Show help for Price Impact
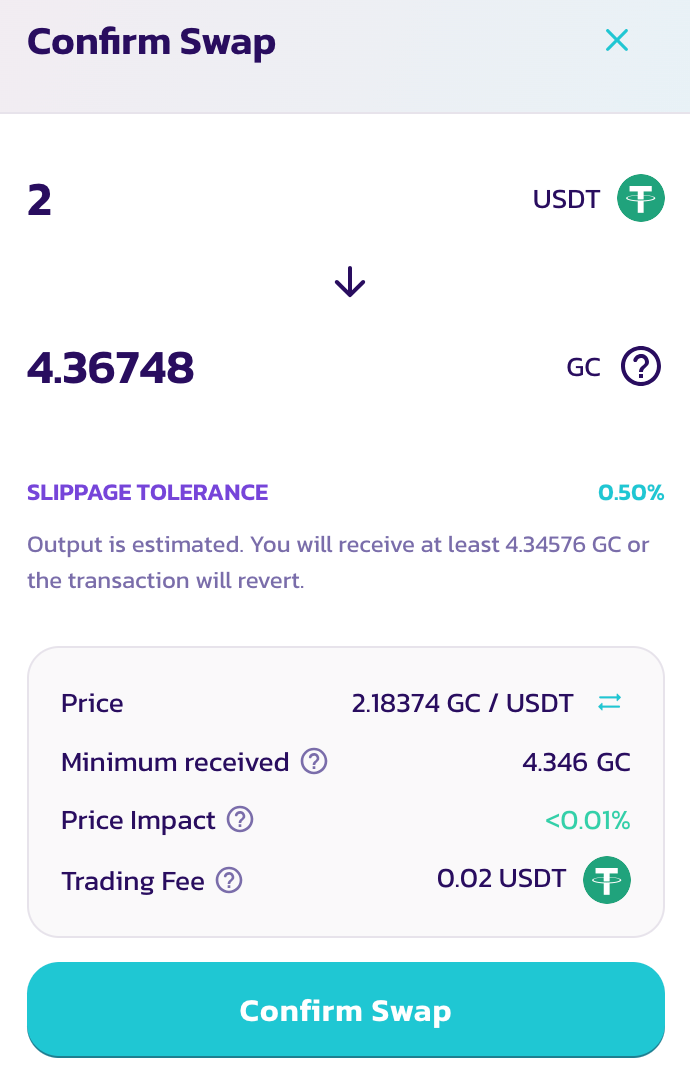Viewport: 690px width, 1070px height. pyautogui.click(x=240, y=821)
